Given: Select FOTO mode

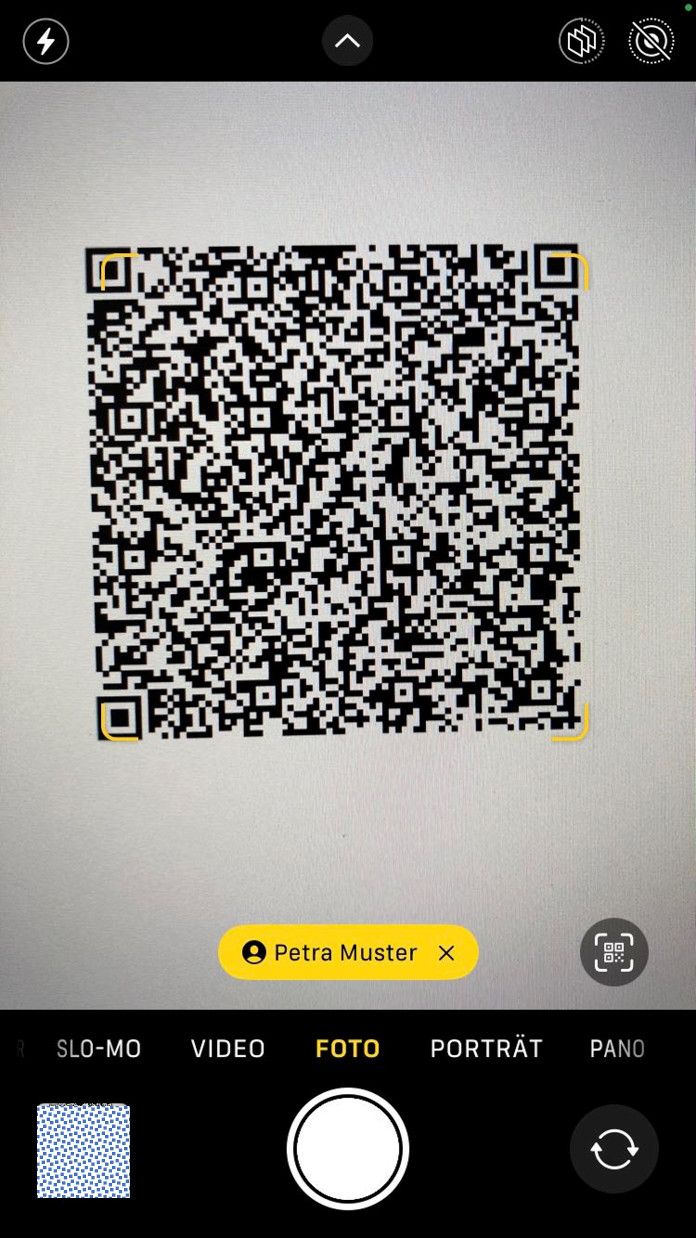Looking at the screenshot, I should 348,1049.
